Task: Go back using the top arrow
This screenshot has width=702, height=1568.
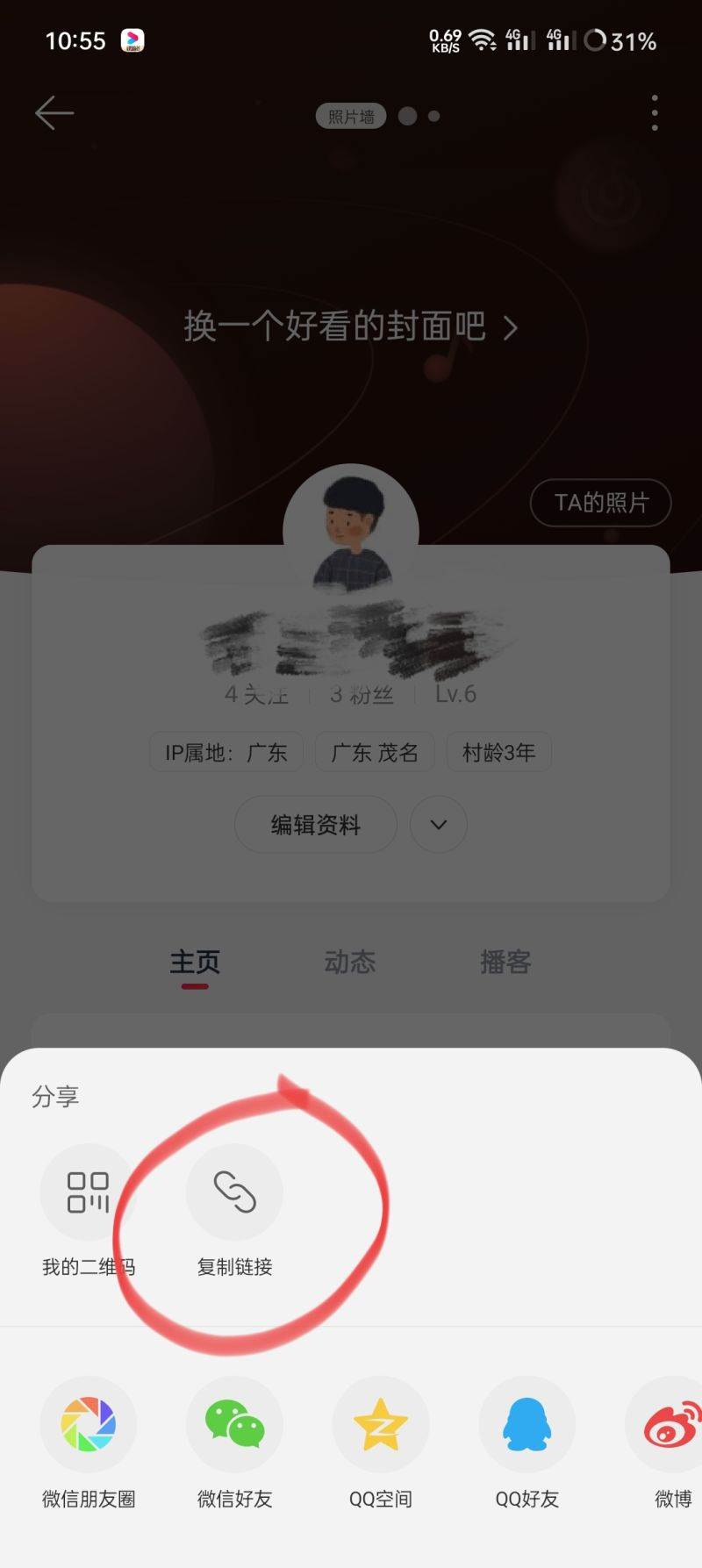Action: pos(54,113)
